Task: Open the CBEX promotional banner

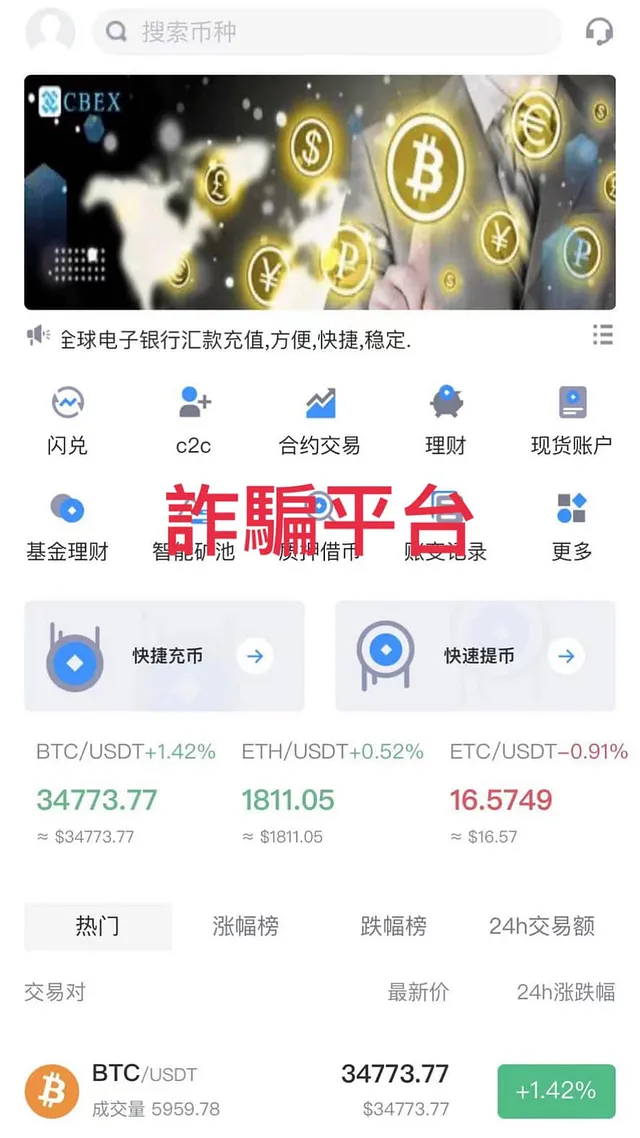Action: (x=320, y=192)
